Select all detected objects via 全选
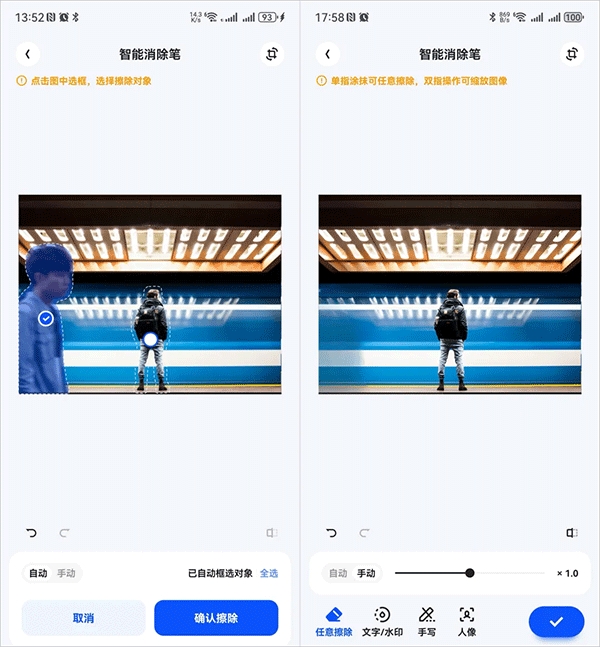 click(269, 573)
